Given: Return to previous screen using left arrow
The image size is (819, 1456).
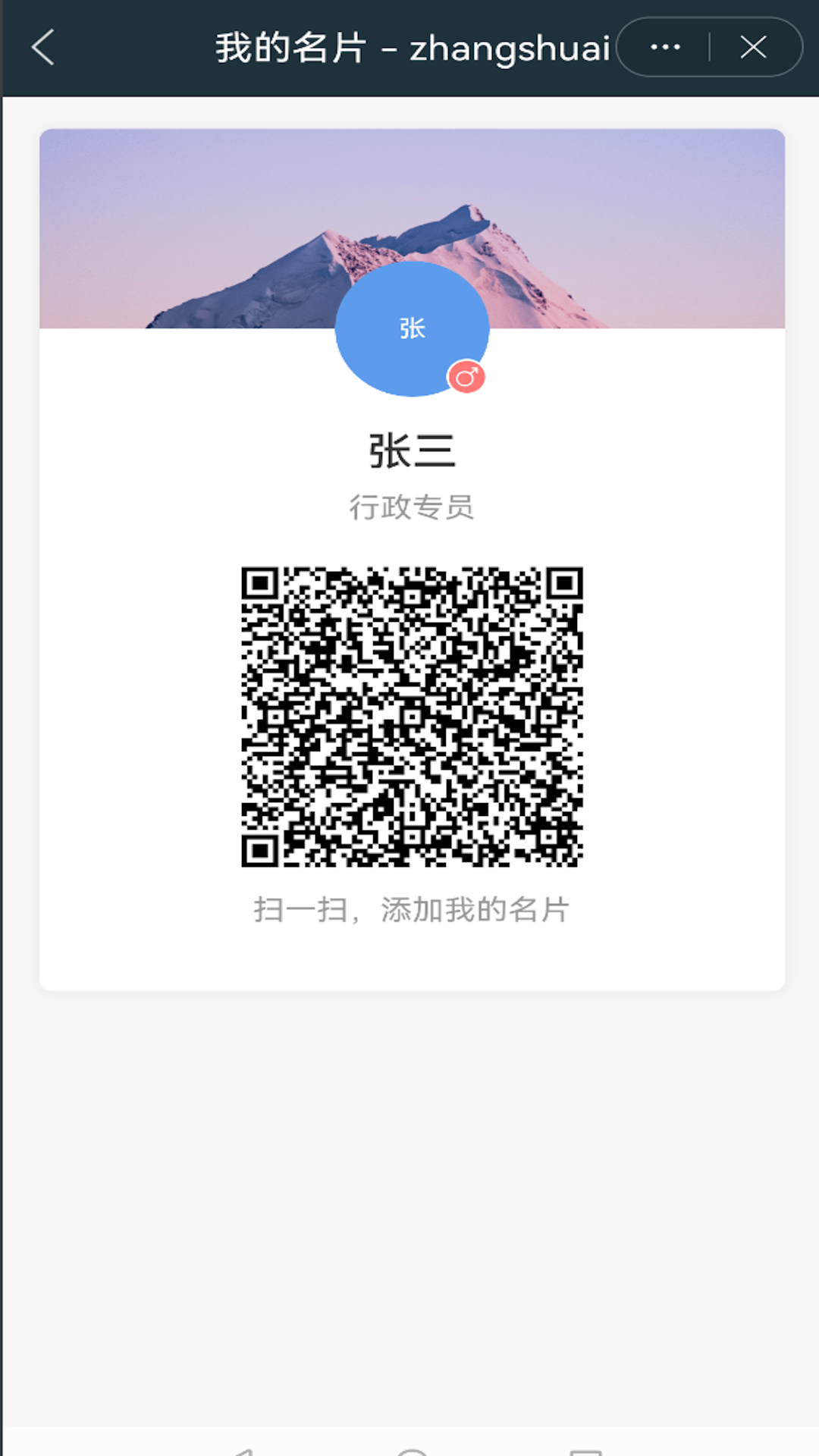Looking at the screenshot, I should (x=43, y=47).
